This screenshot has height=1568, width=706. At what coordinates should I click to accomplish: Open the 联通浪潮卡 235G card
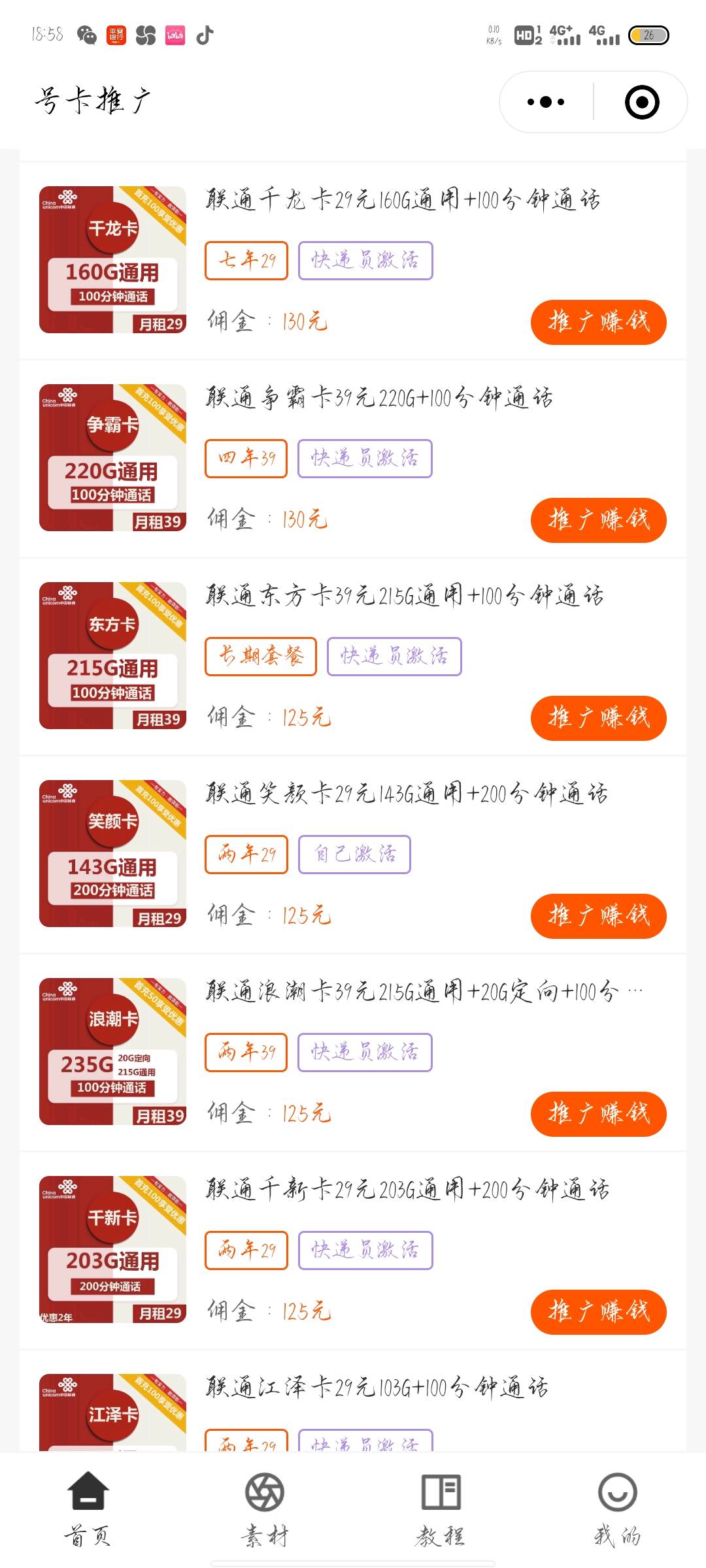click(x=112, y=1051)
